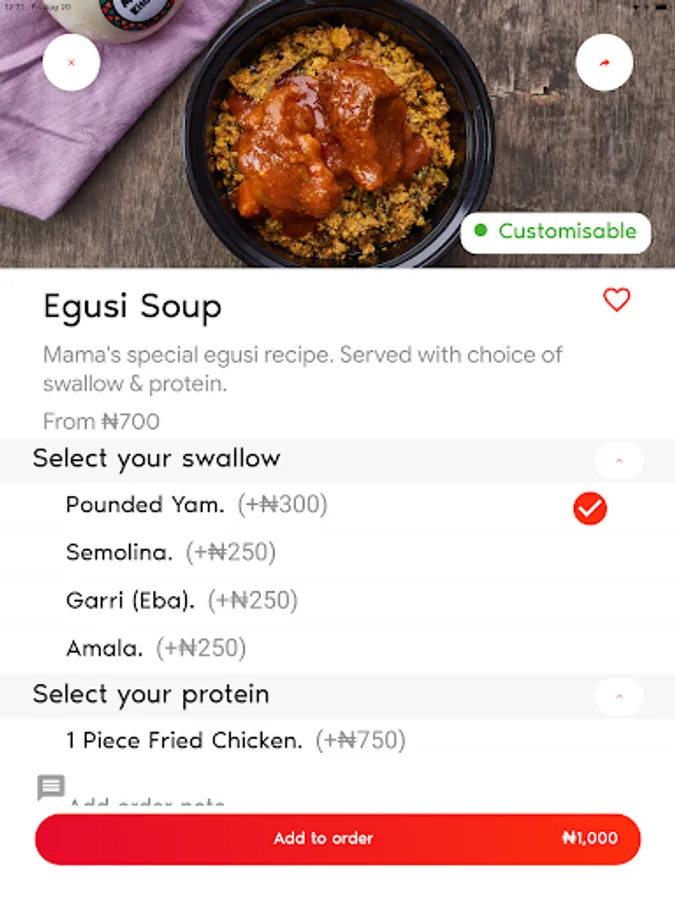Add Egusi Soup to favorites
This screenshot has height=900, width=675.
[617, 300]
